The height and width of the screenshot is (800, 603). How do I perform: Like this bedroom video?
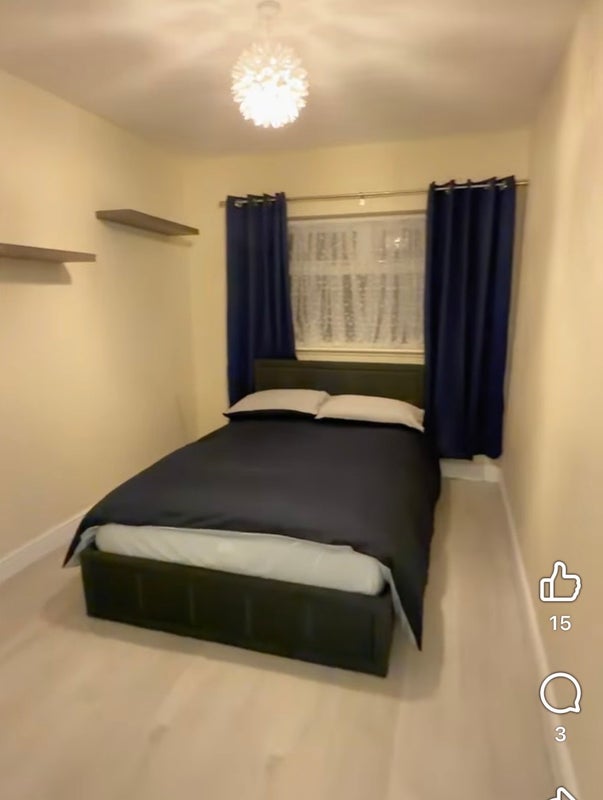(560, 583)
